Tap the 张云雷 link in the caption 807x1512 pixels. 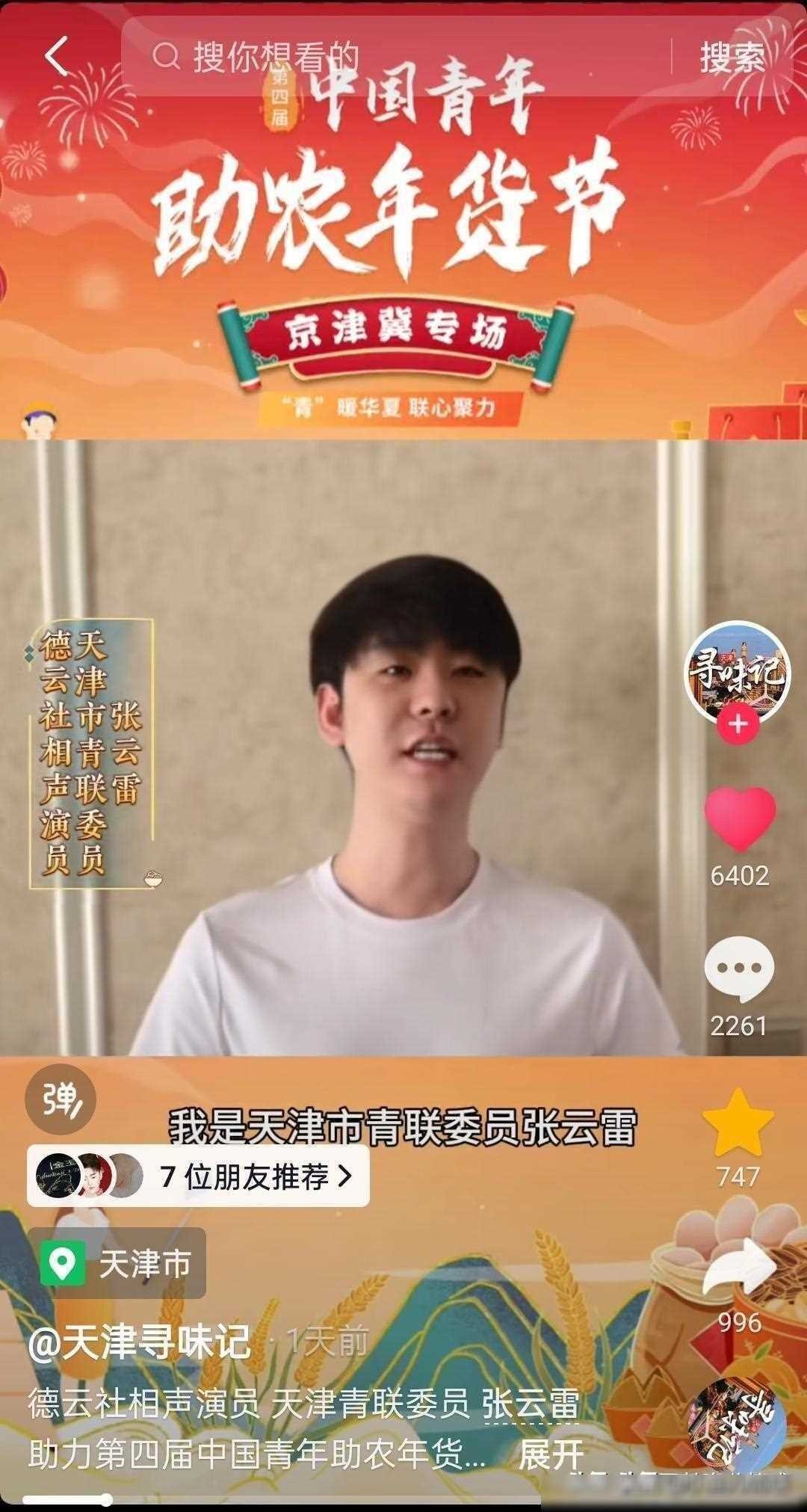(x=531, y=1403)
